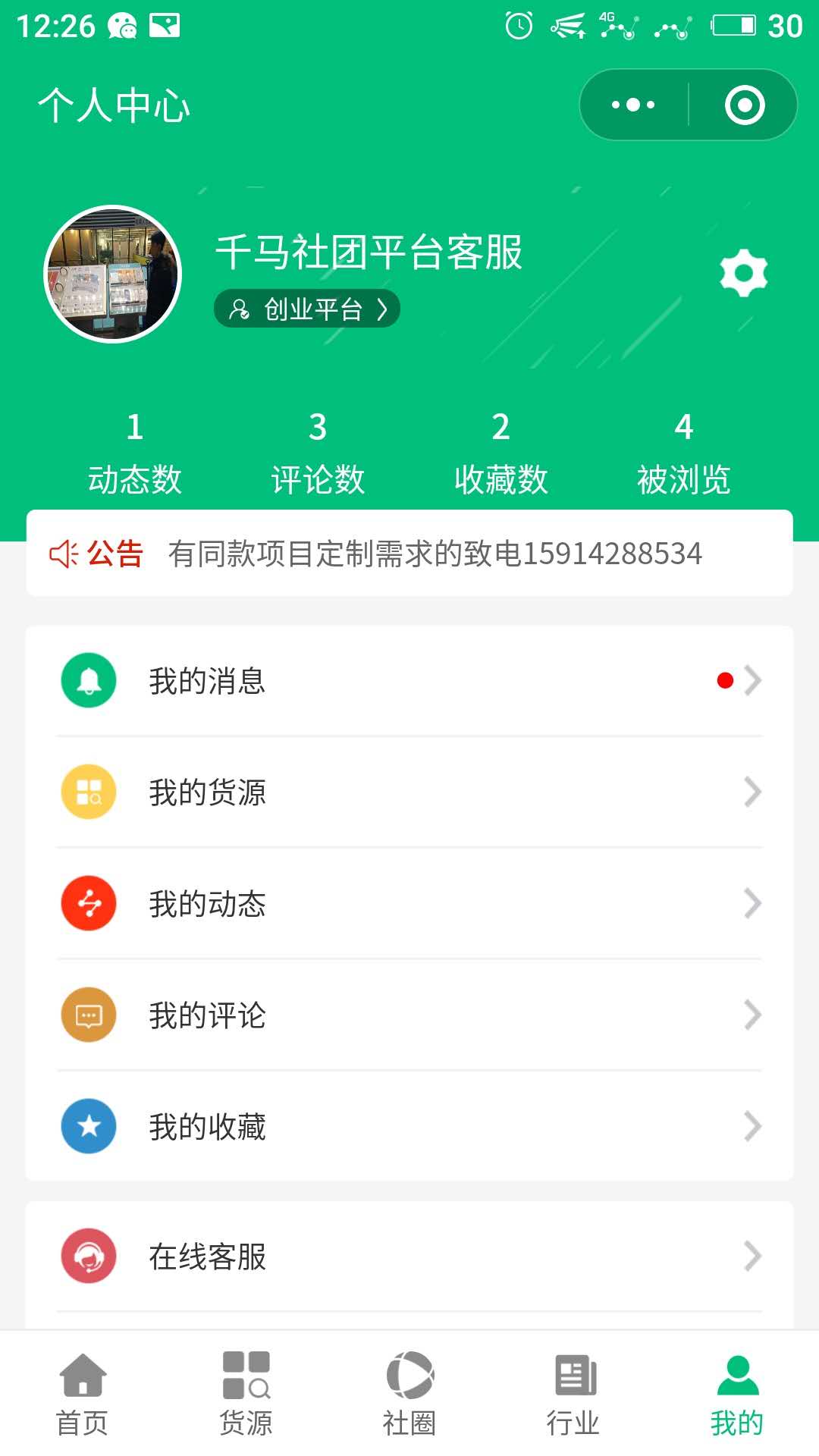View the 公告 announcement bar
Image resolution: width=819 pixels, height=1456 pixels.
(409, 554)
